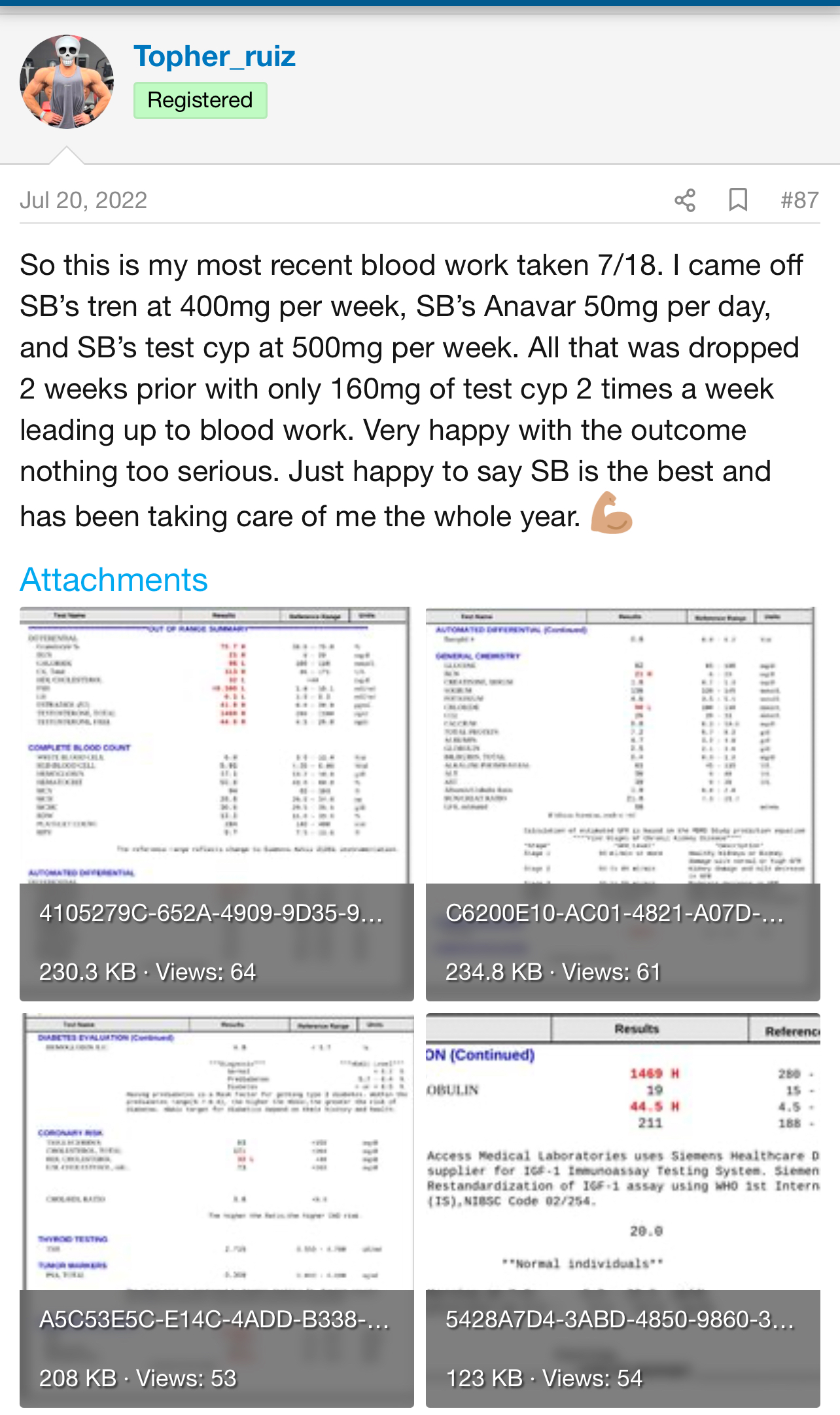Bookmark this post
840x1415 pixels.
(738, 200)
